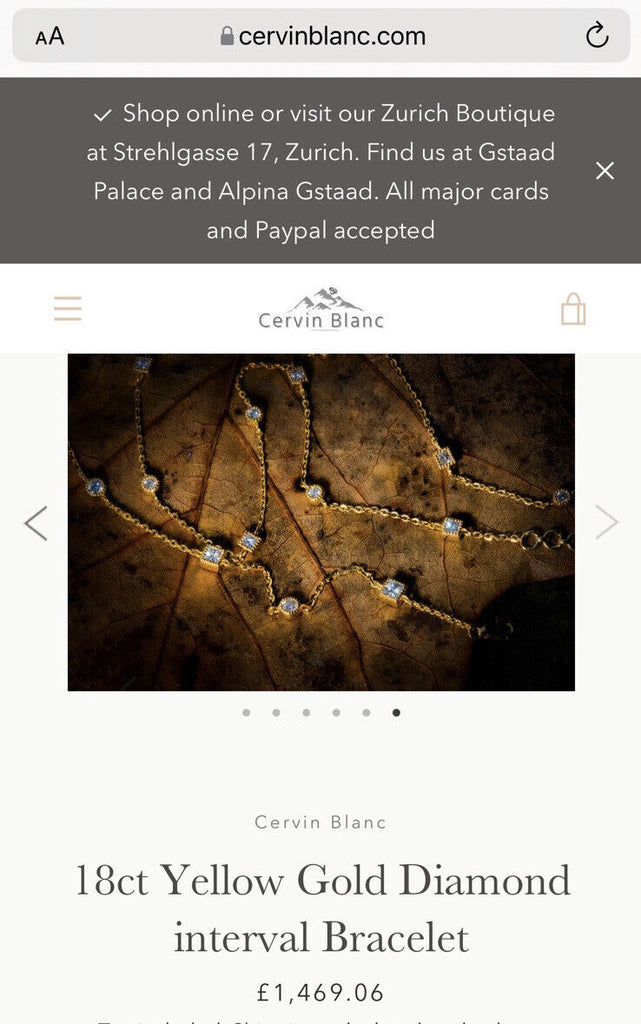Image resolution: width=641 pixels, height=1024 pixels.
Task: Open the shopping bag cart
Action: [573, 308]
